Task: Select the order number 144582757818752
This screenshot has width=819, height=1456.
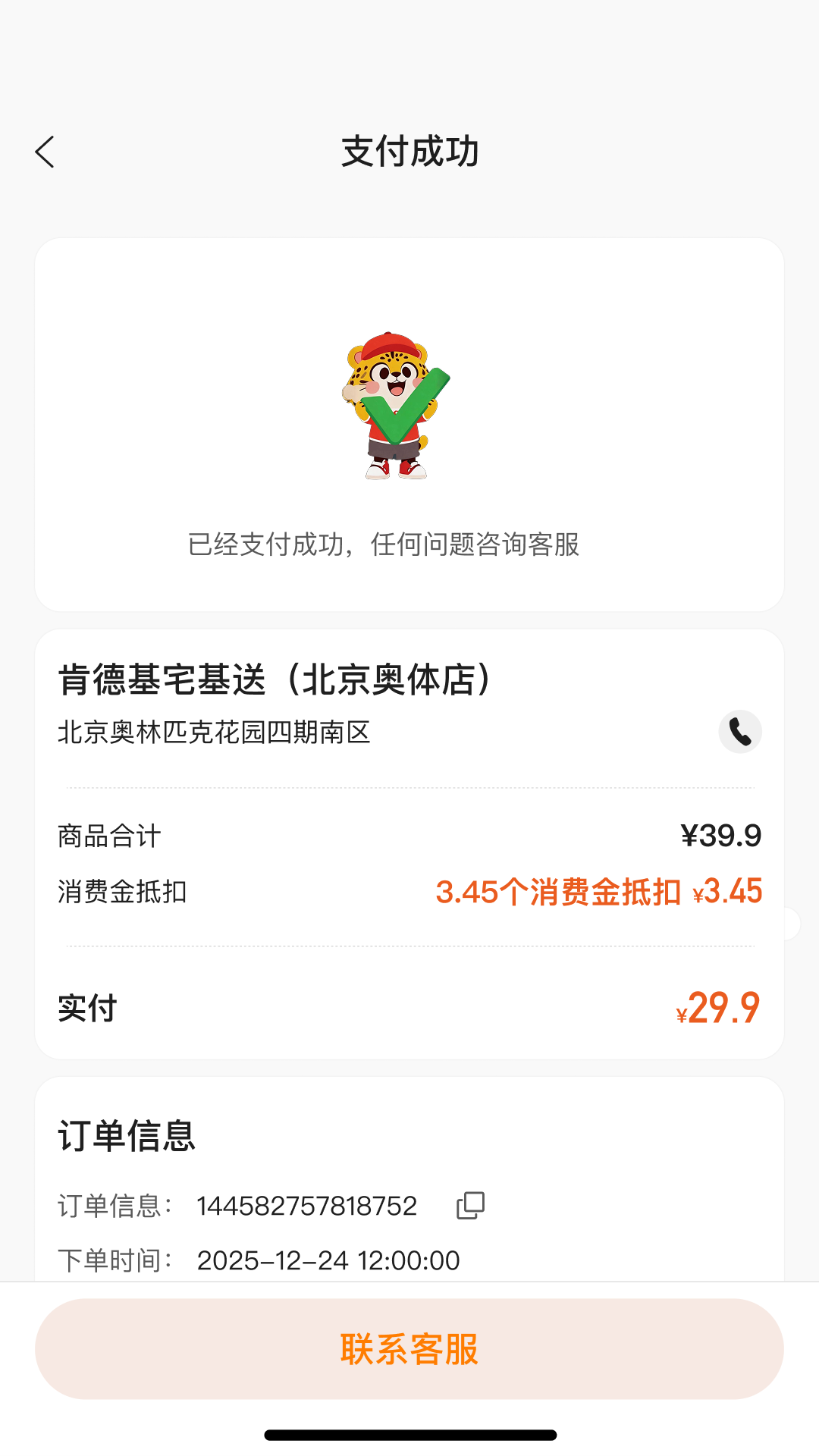Action: point(305,1206)
